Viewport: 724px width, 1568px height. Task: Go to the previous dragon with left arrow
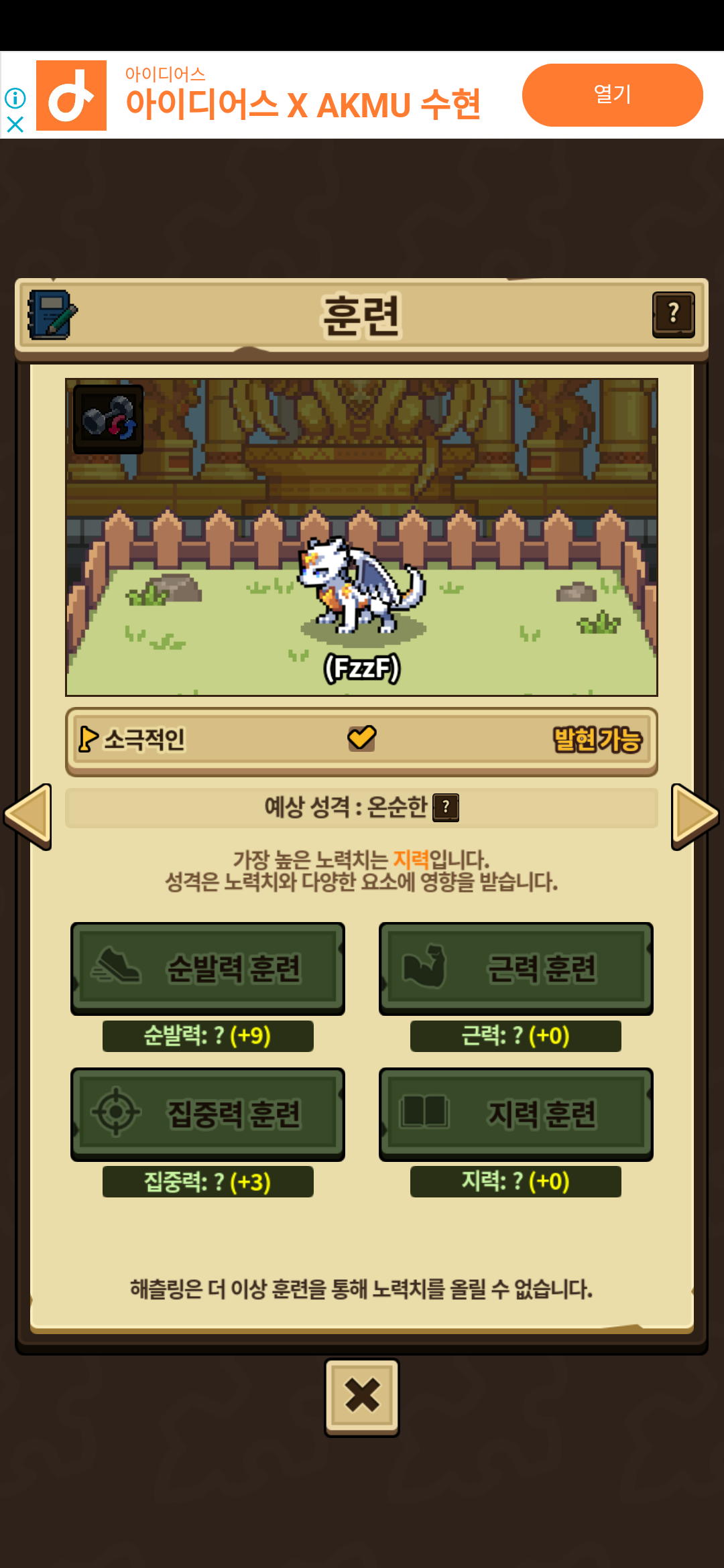pos(28,816)
